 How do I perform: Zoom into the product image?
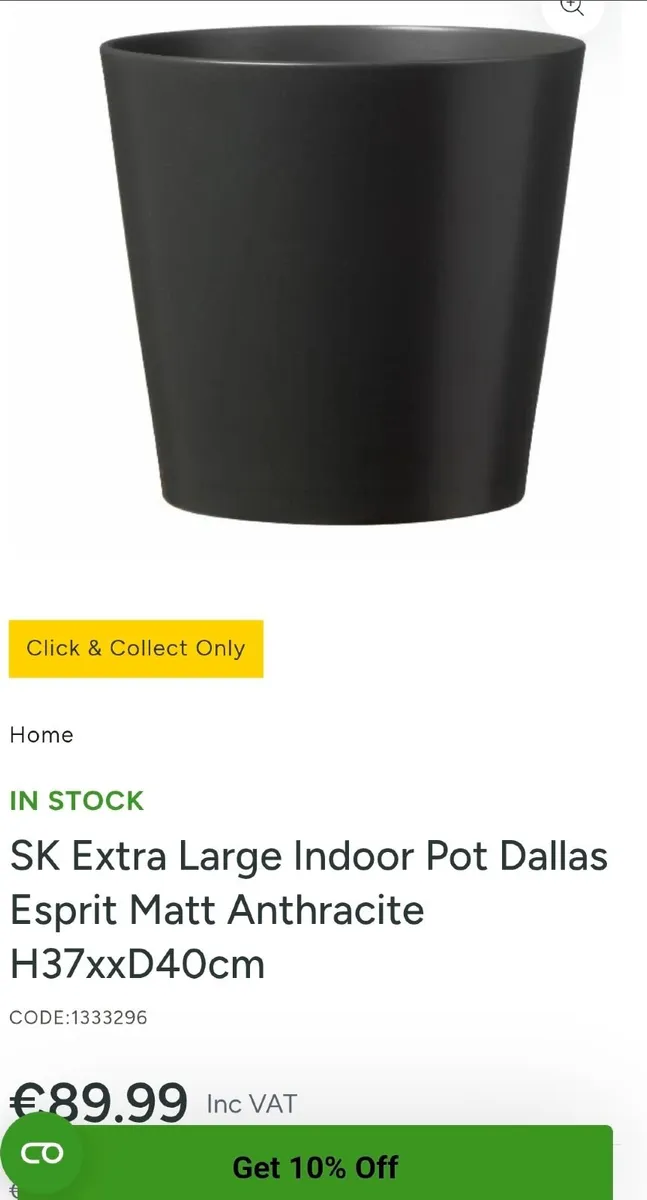click(573, 8)
